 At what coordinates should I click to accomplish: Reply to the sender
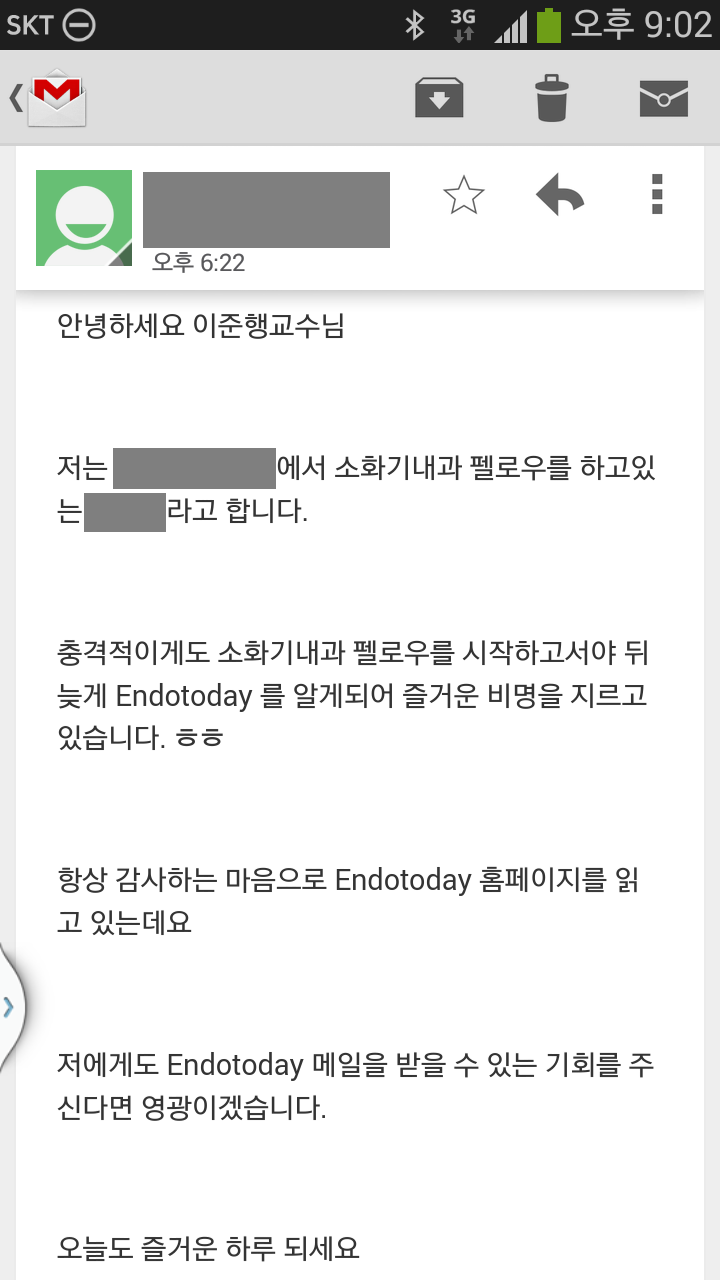coord(560,195)
